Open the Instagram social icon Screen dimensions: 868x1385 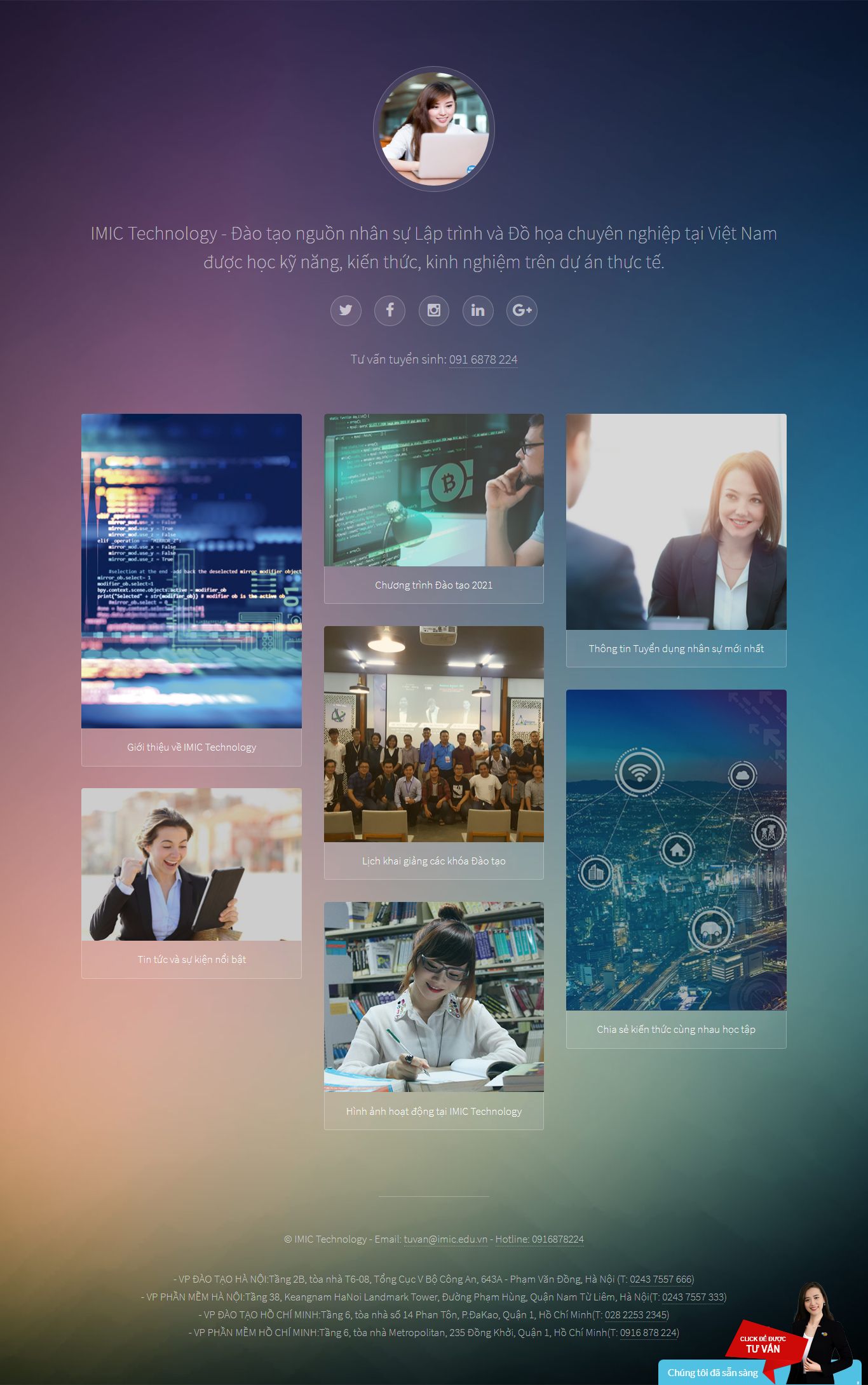click(x=434, y=311)
